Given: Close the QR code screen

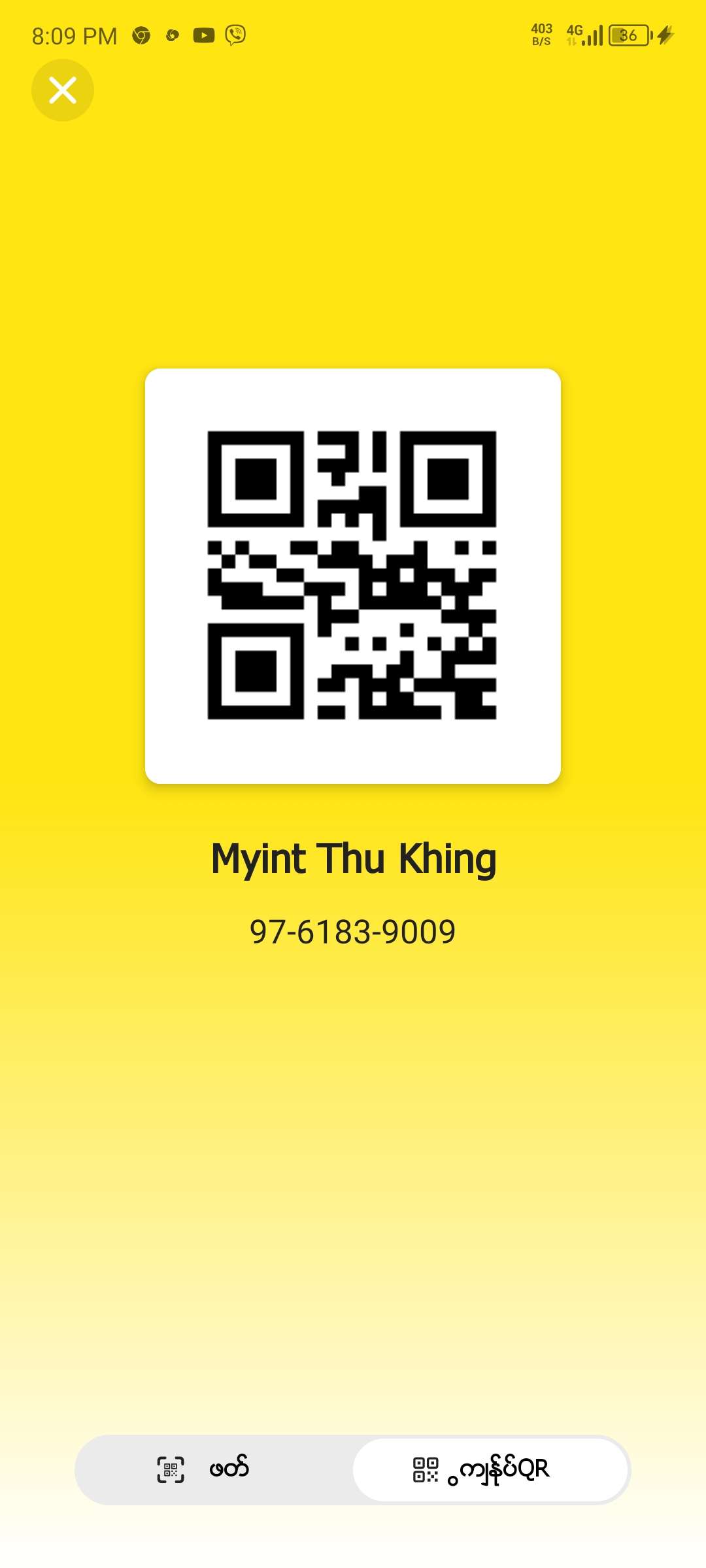Looking at the screenshot, I should [63, 90].
